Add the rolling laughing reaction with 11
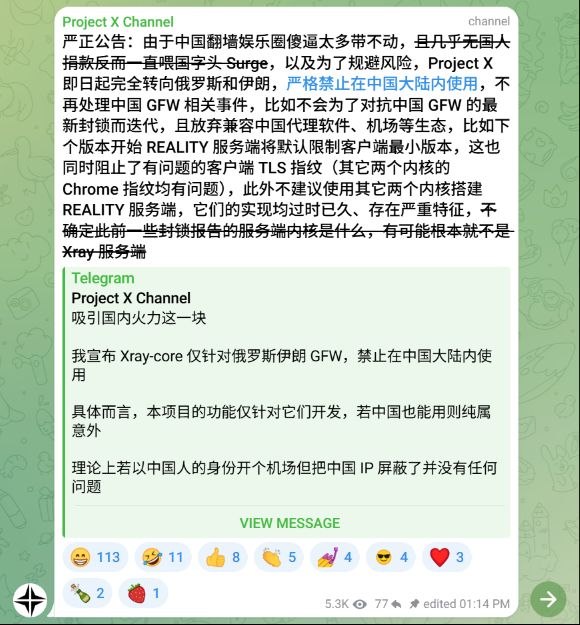580x625 pixels. click(x=163, y=557)
